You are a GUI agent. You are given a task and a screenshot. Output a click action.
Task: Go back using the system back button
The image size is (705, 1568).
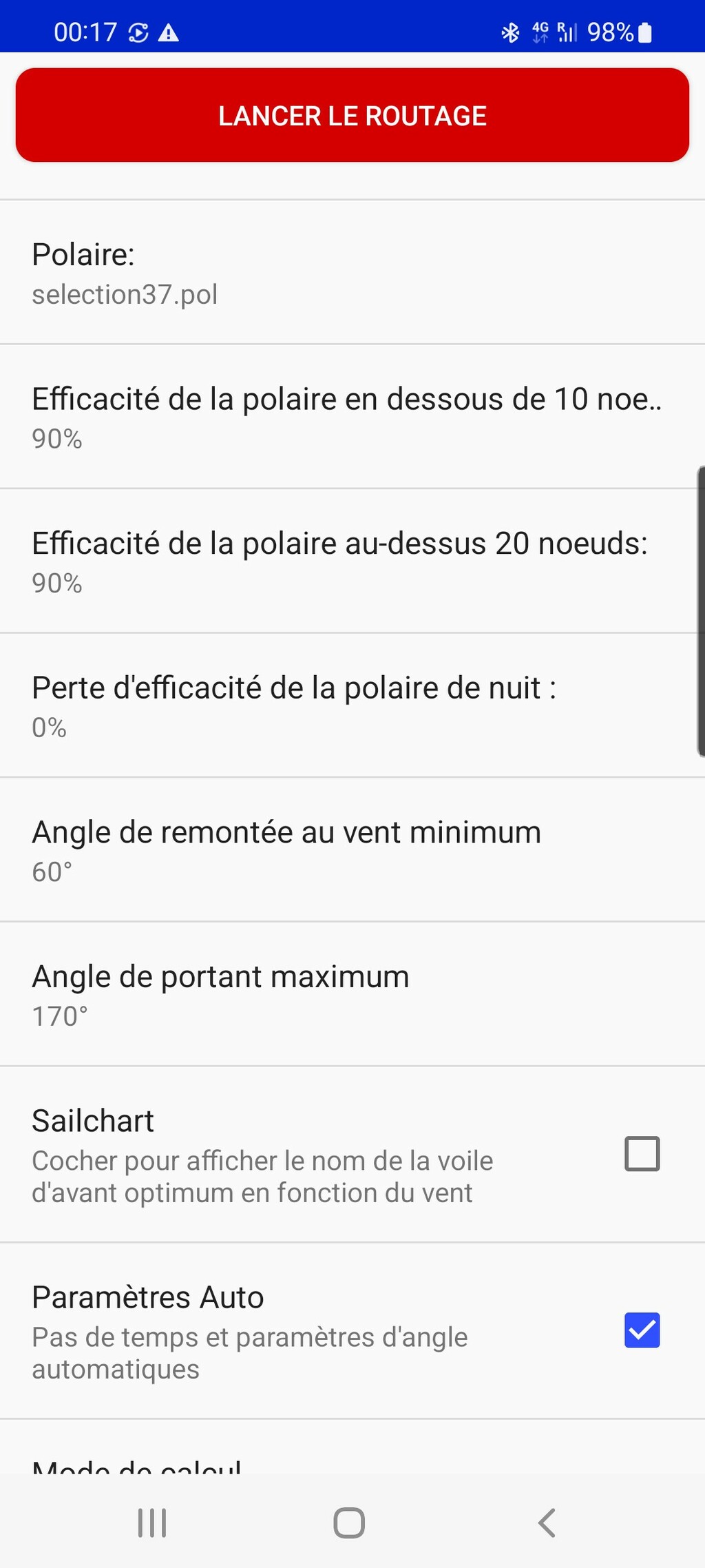pos(547,1523)
